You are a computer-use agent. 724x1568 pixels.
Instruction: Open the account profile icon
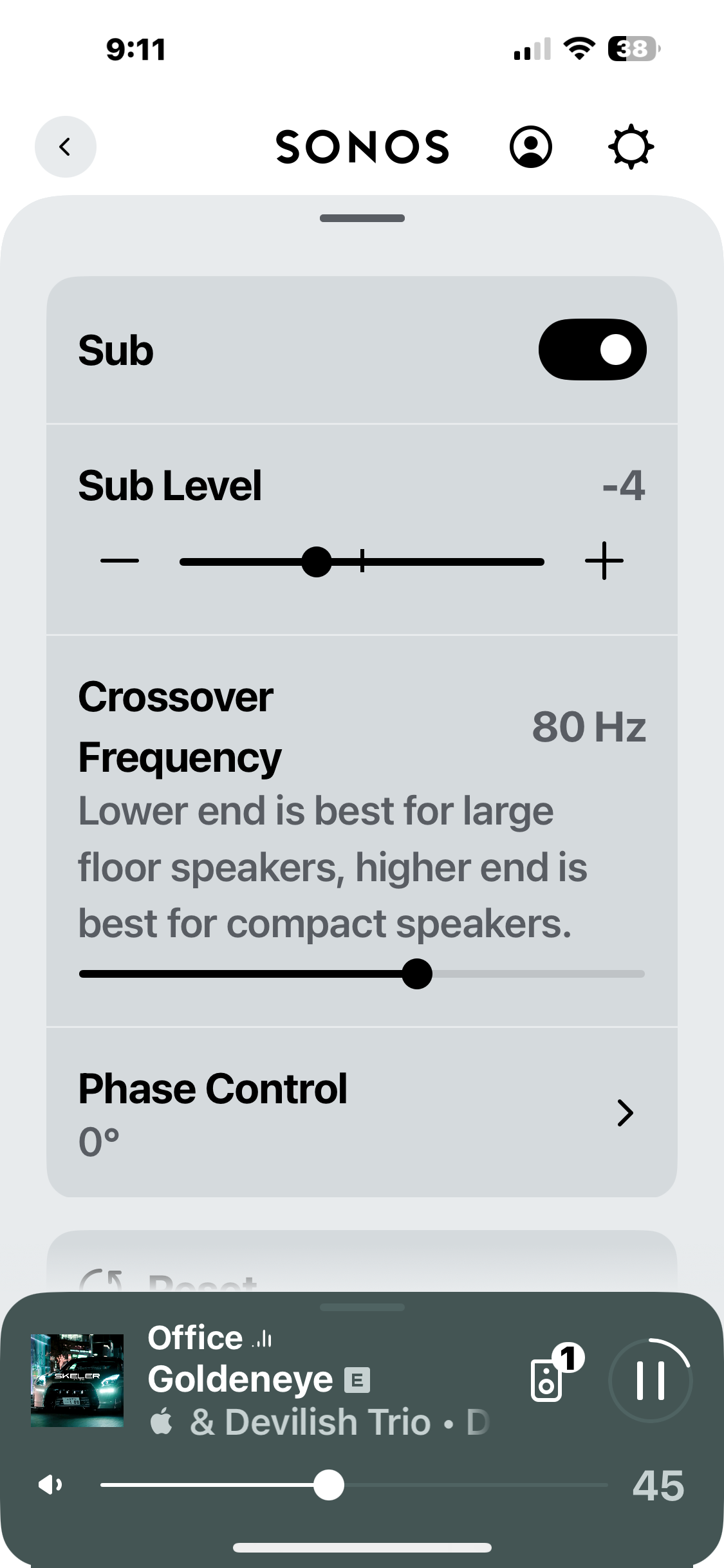tap(530, 147)
